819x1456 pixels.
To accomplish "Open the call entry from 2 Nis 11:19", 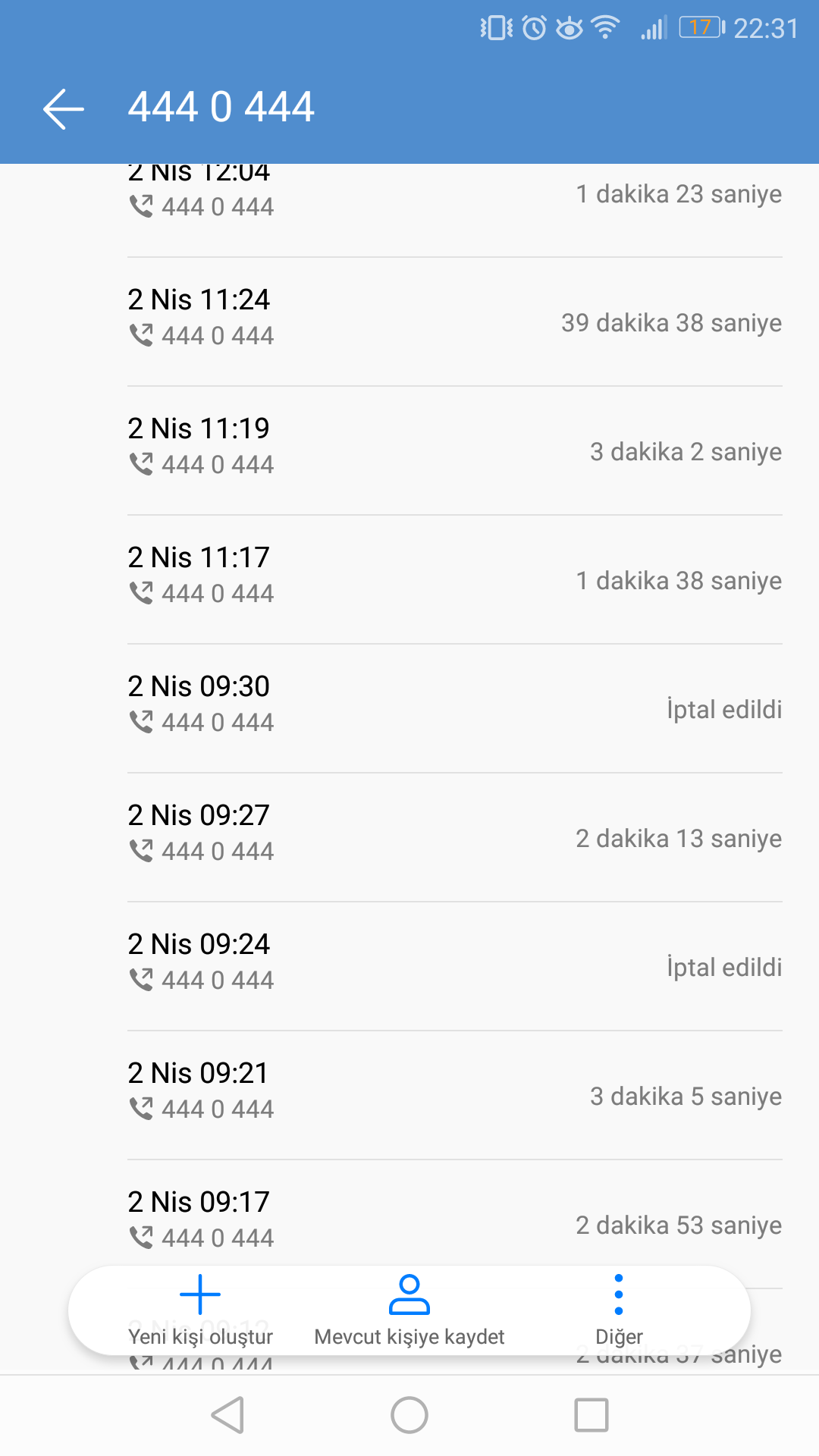I will (455, 451).
